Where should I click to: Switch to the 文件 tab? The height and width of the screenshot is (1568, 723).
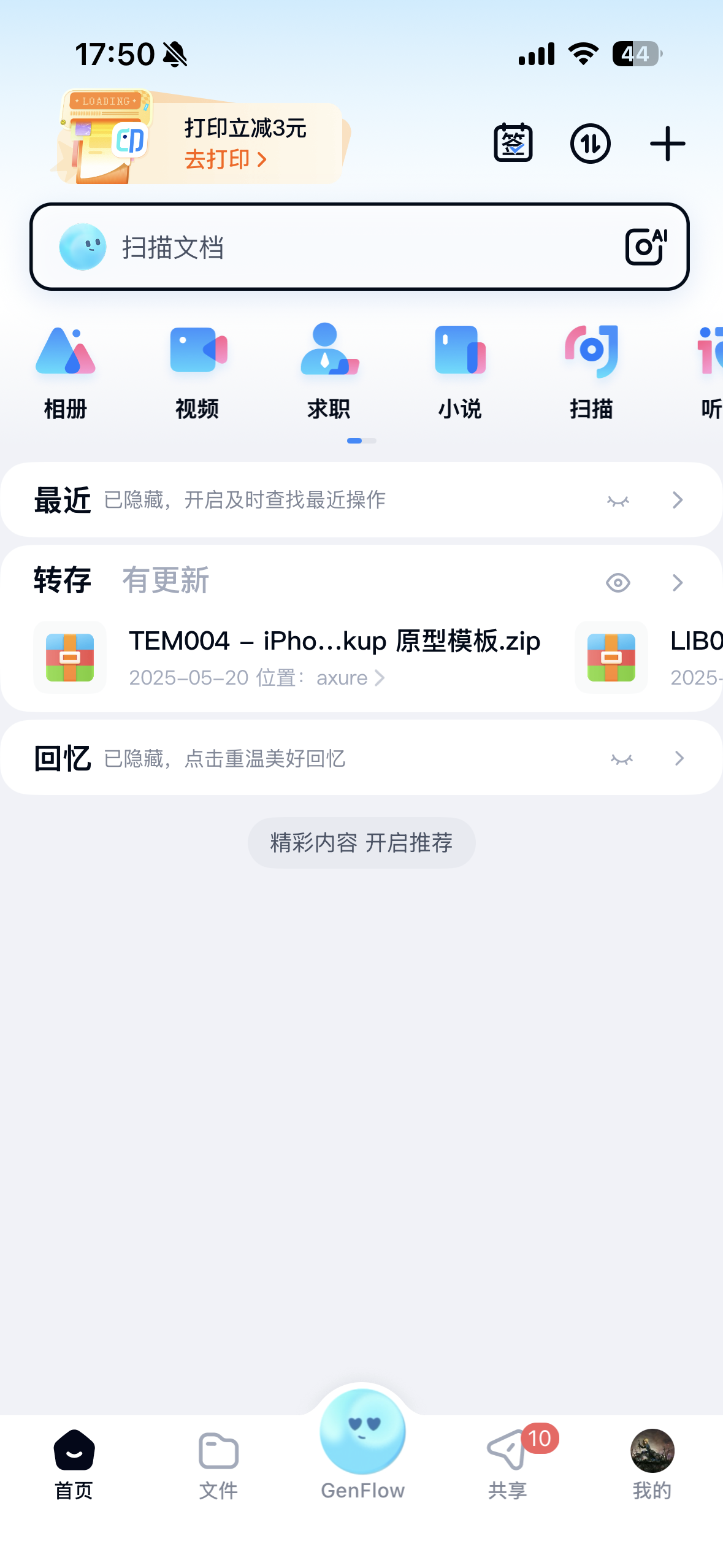[x=218, y=1466]
